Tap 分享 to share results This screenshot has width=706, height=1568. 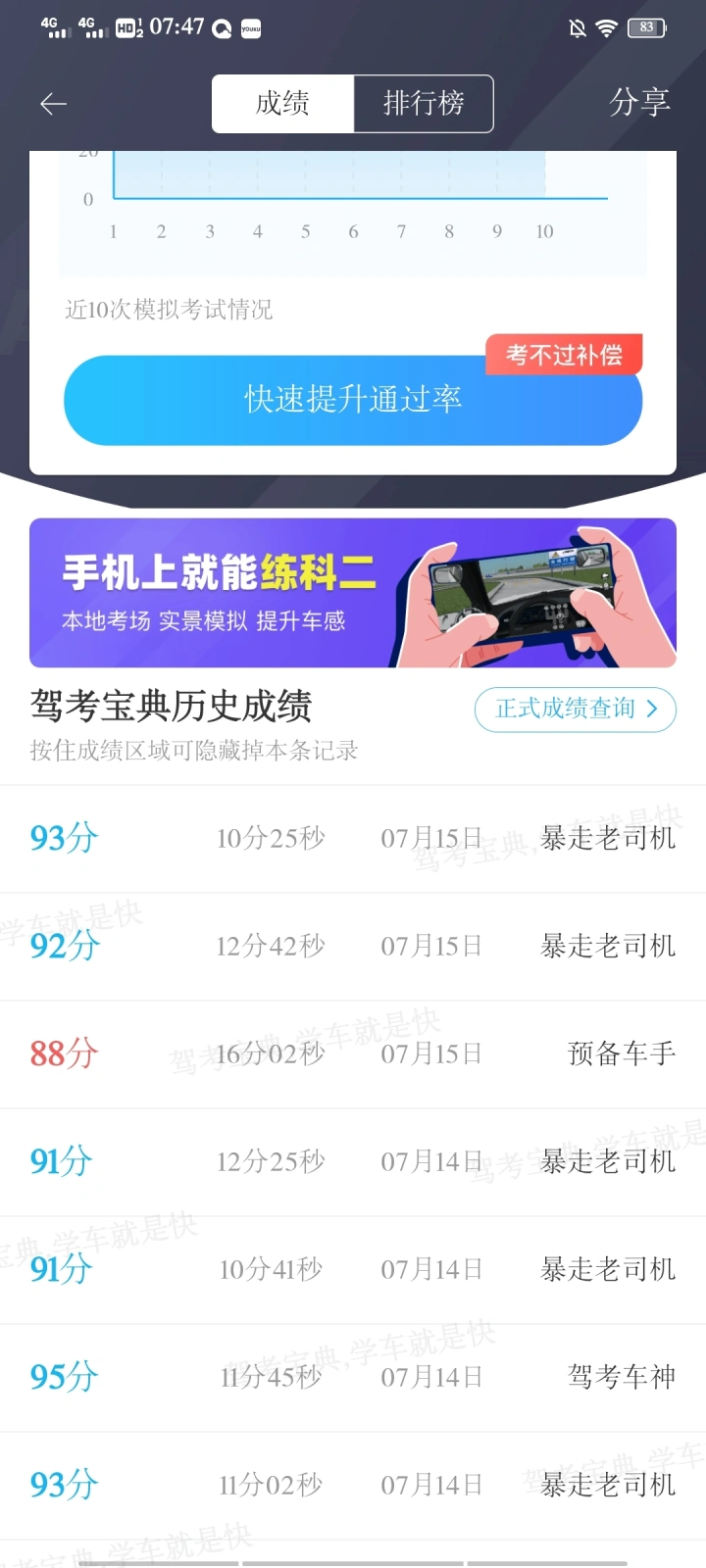639,102
